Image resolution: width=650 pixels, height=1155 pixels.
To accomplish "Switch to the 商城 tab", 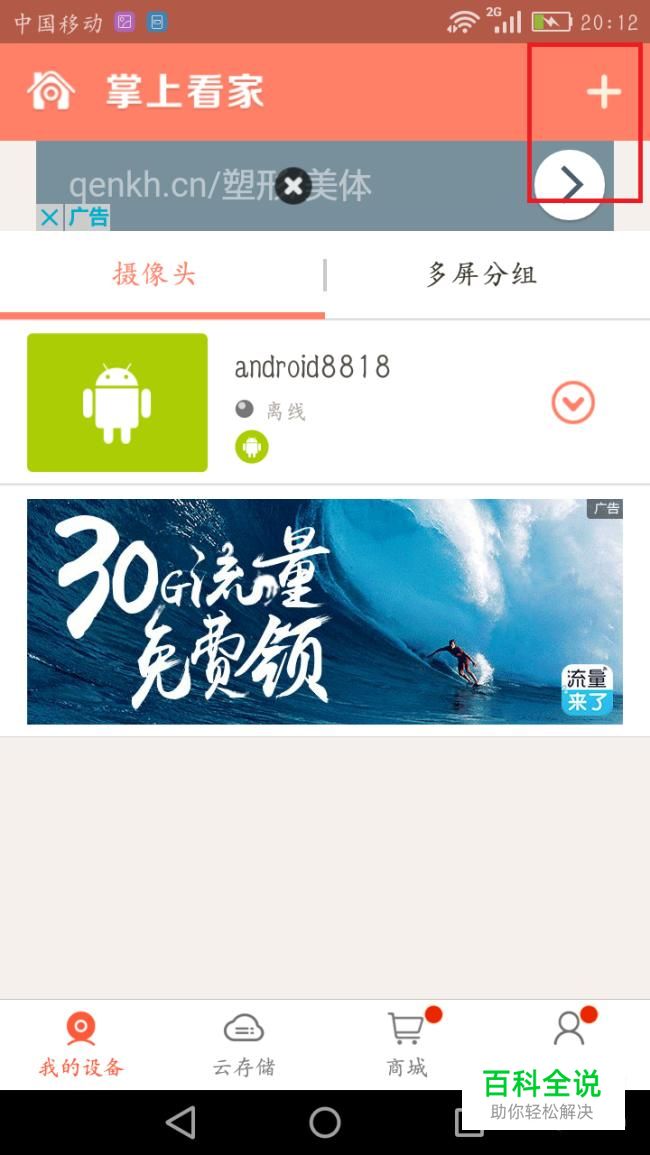I will (x=407, y=1044).
